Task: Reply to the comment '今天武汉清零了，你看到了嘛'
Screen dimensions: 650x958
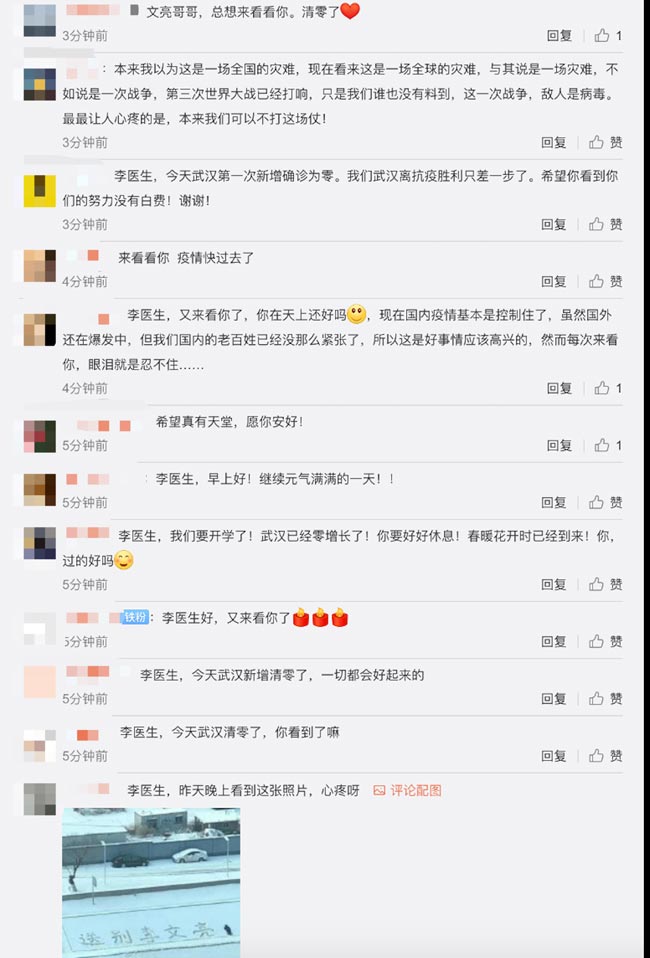Action: click(554, 756)
